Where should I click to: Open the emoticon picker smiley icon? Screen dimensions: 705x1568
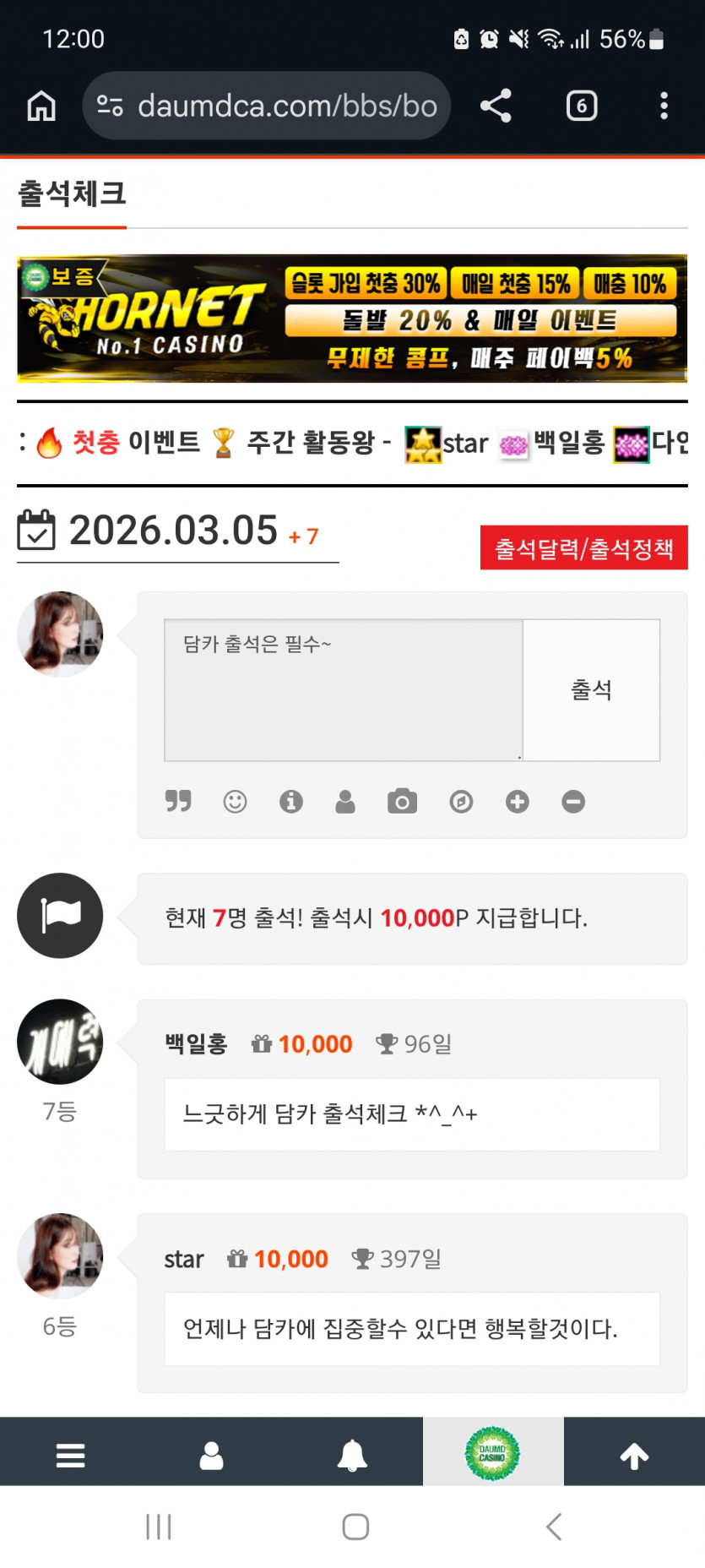coord(235,802)
